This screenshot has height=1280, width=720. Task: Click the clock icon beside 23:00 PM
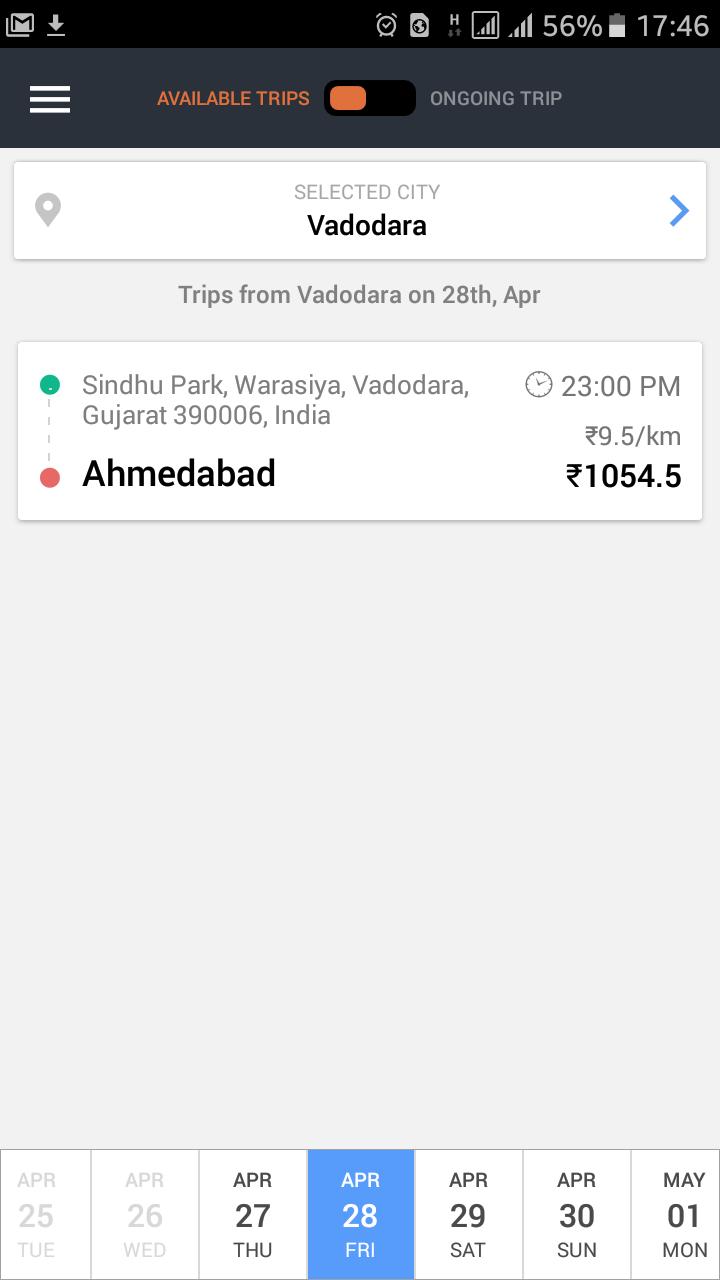click(x=539, y=384)
